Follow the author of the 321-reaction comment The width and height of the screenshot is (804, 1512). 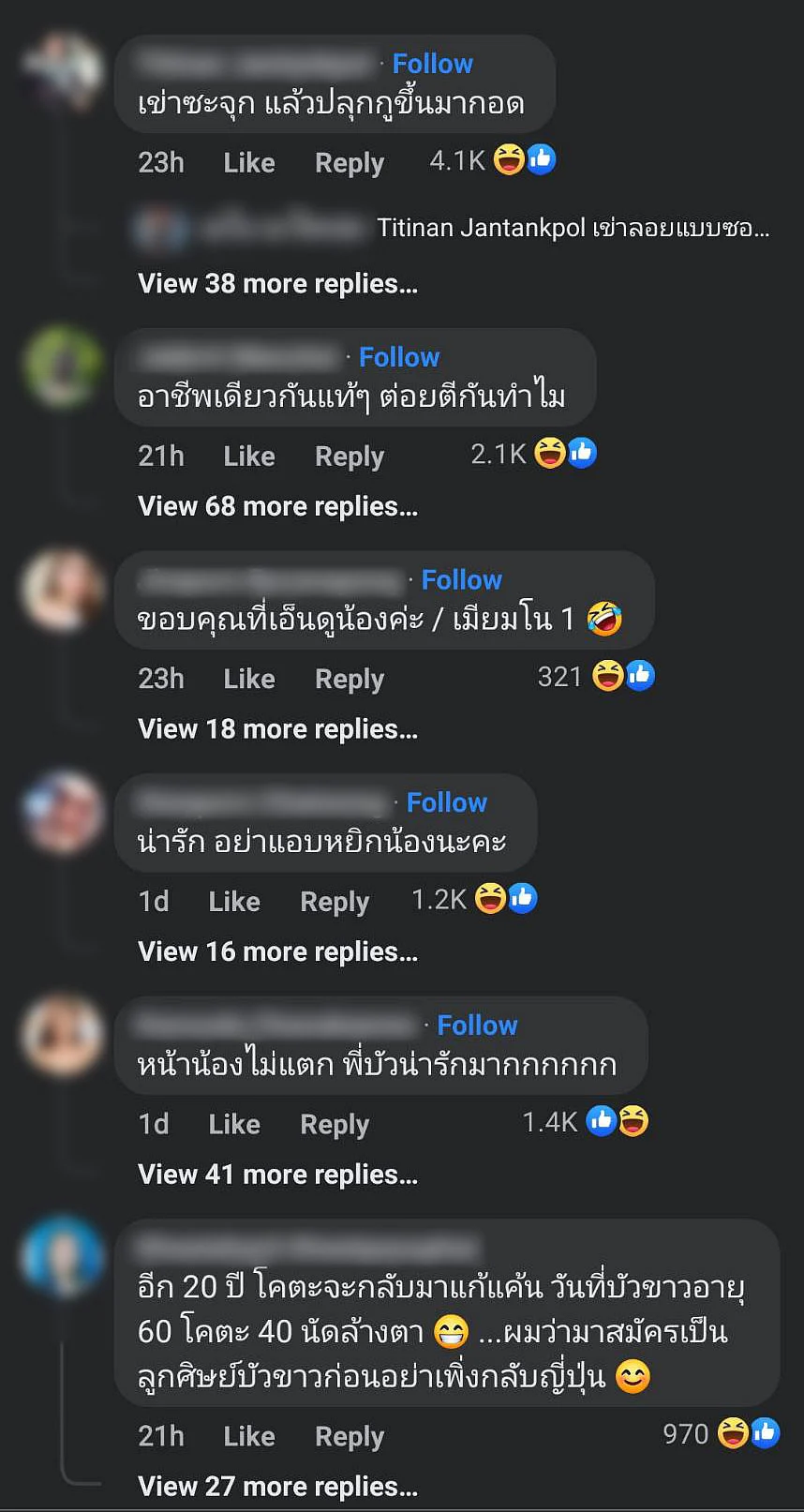pyautogui.click(x=461, y=580)
